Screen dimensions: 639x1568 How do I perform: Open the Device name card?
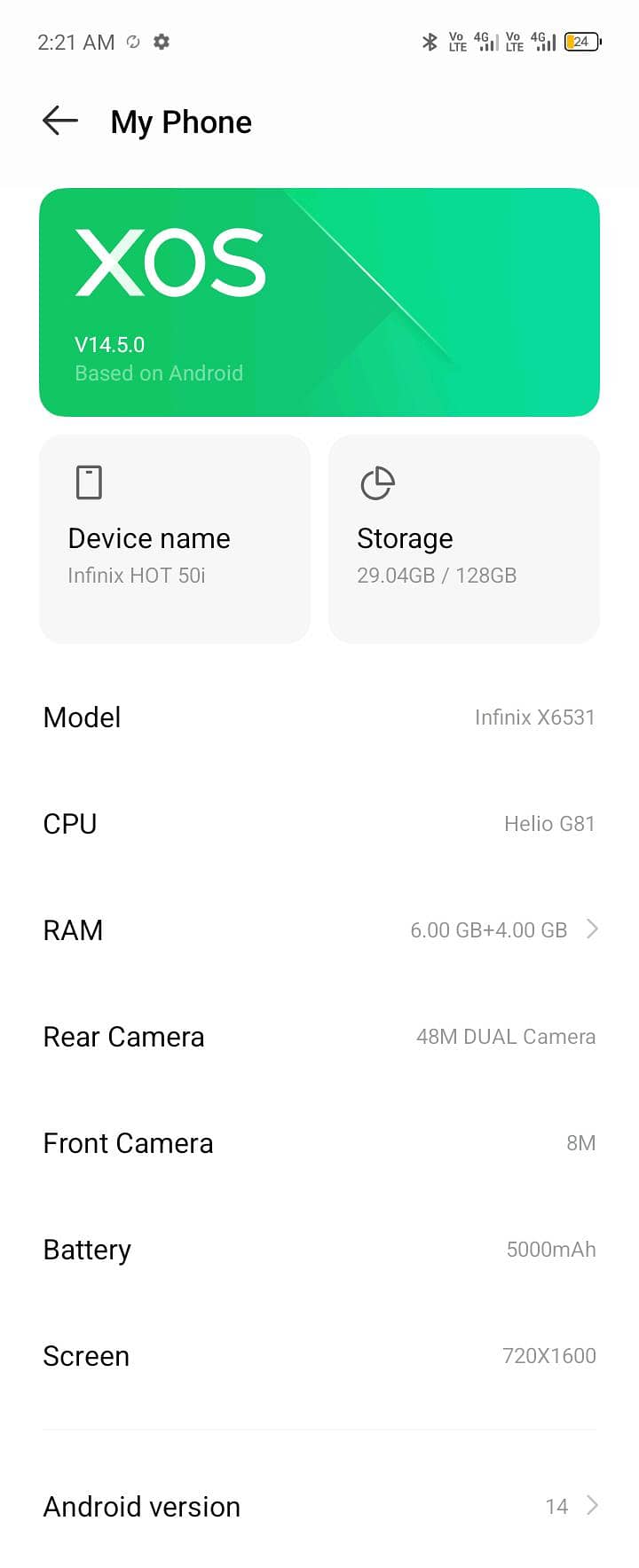pyautogui.click(x=175, y=538)
